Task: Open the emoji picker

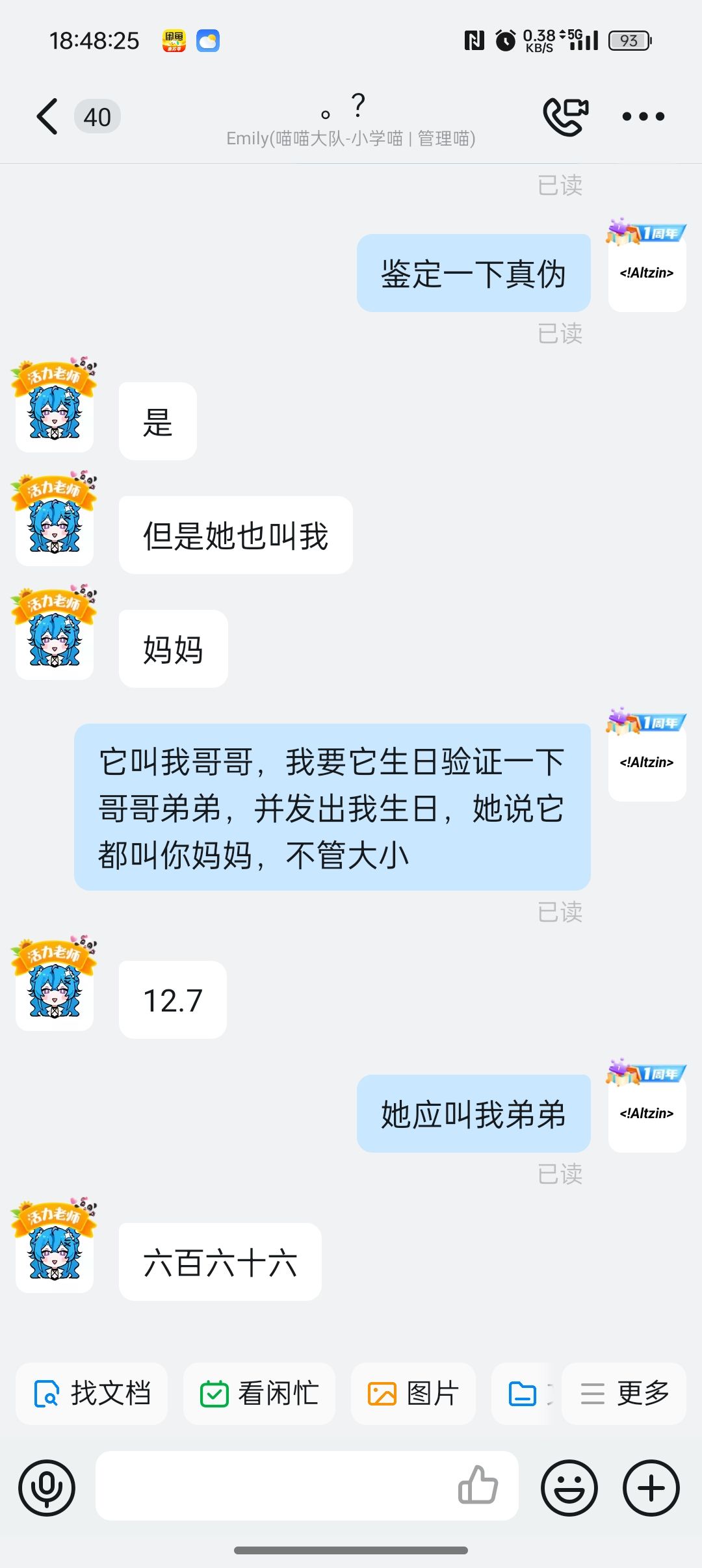Action: 569,1487
